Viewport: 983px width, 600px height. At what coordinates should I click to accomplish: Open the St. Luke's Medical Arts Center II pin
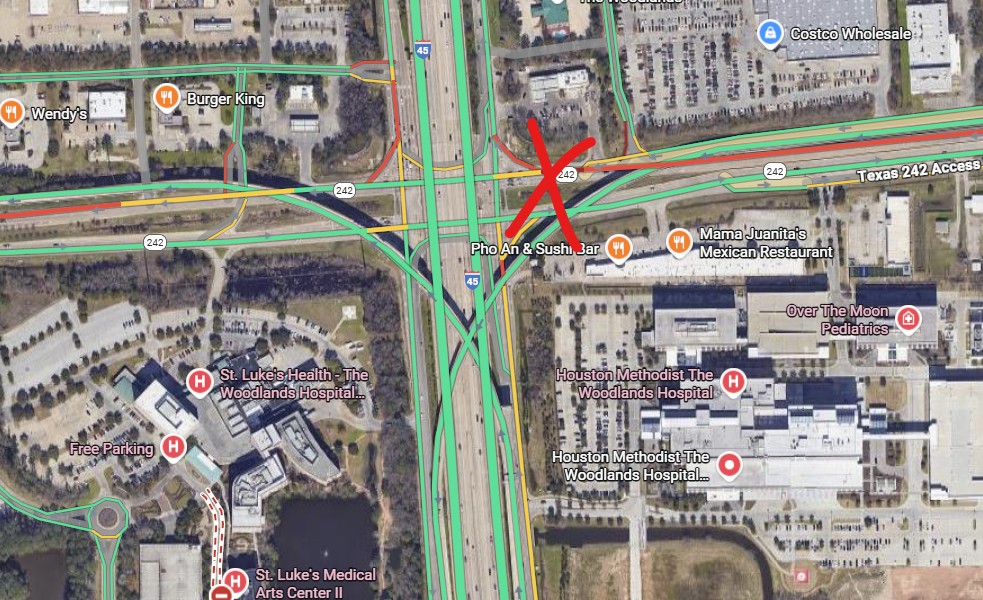click(235, 580)
